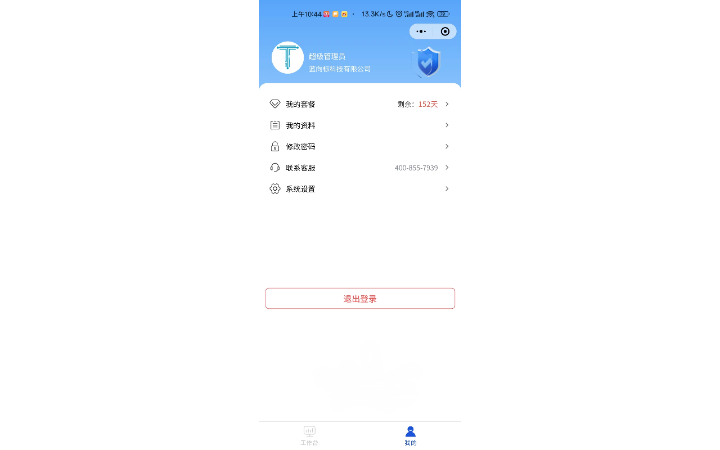Open 我的套餐 (my plan) row
The width and height of the screenshot is (720, 450).
coord(359,104)
